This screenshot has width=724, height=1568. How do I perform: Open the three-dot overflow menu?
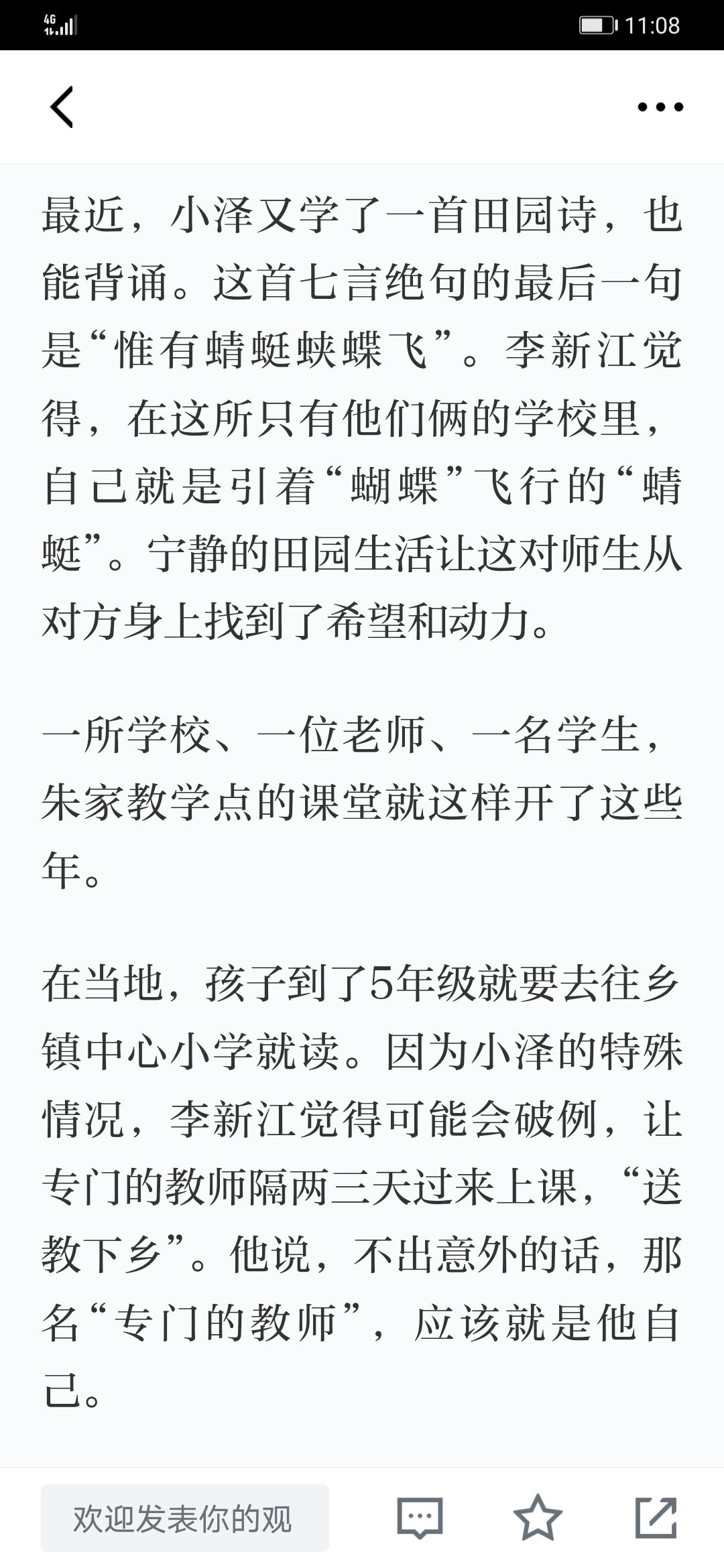[660, 107]
